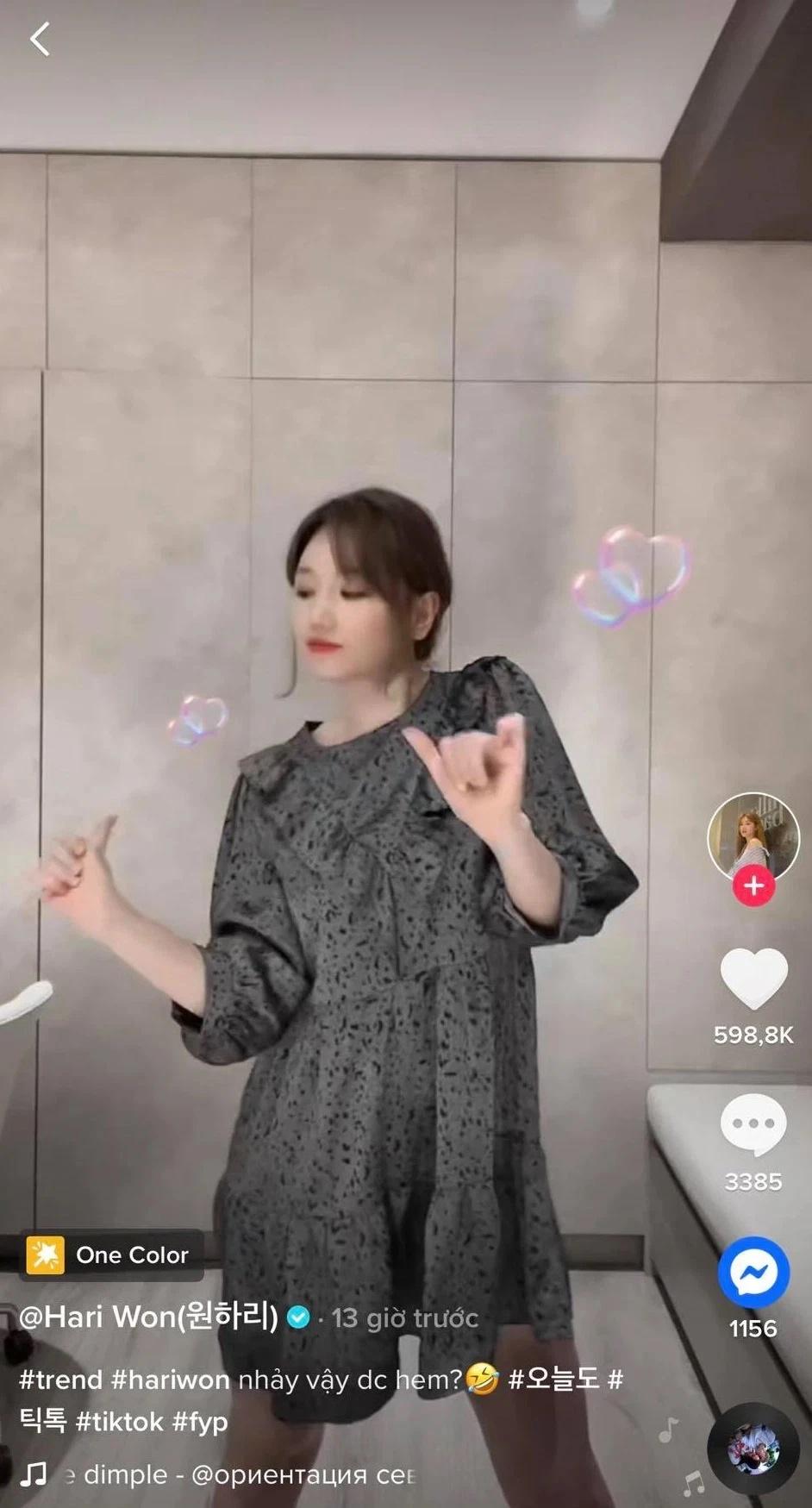Open the #tiktok hashtag
The width and height of the screenshot is (812, 1508).
[120, 1422]
